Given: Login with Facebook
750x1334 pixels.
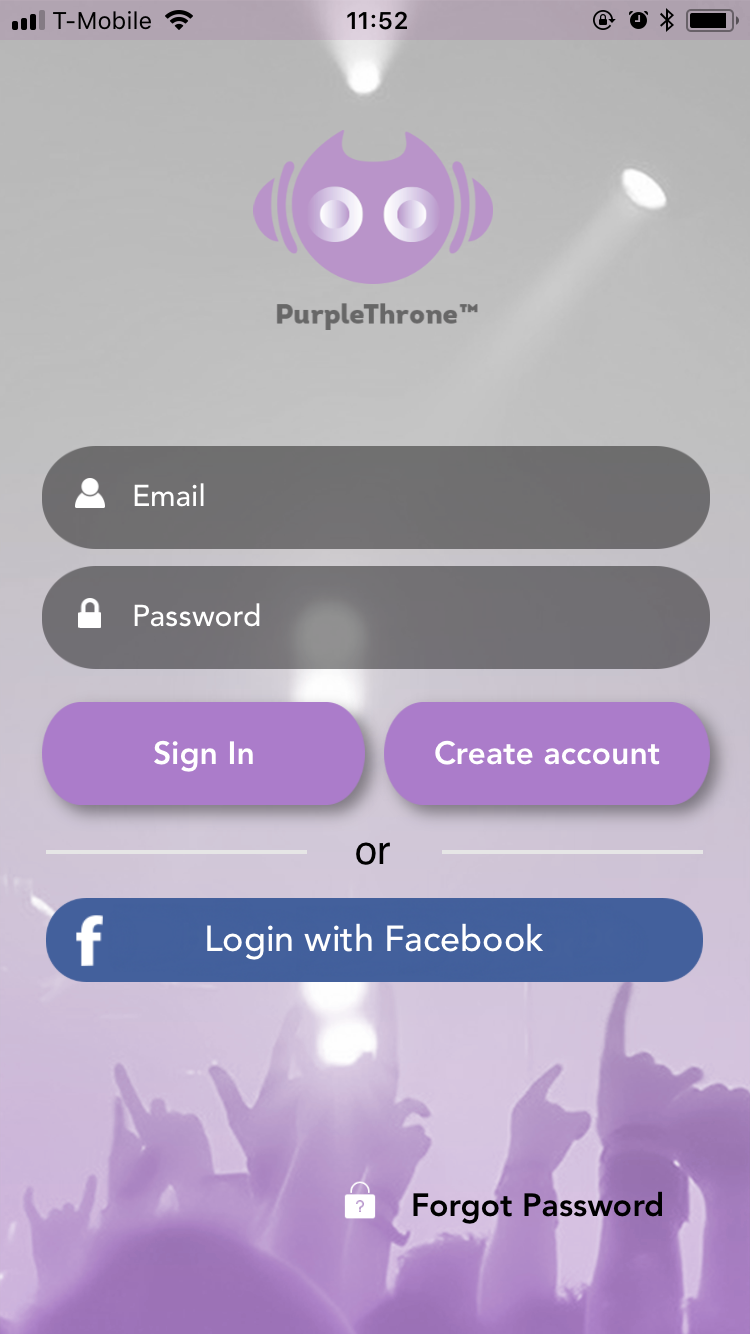Looking at the screenshot, I should 374,940.
